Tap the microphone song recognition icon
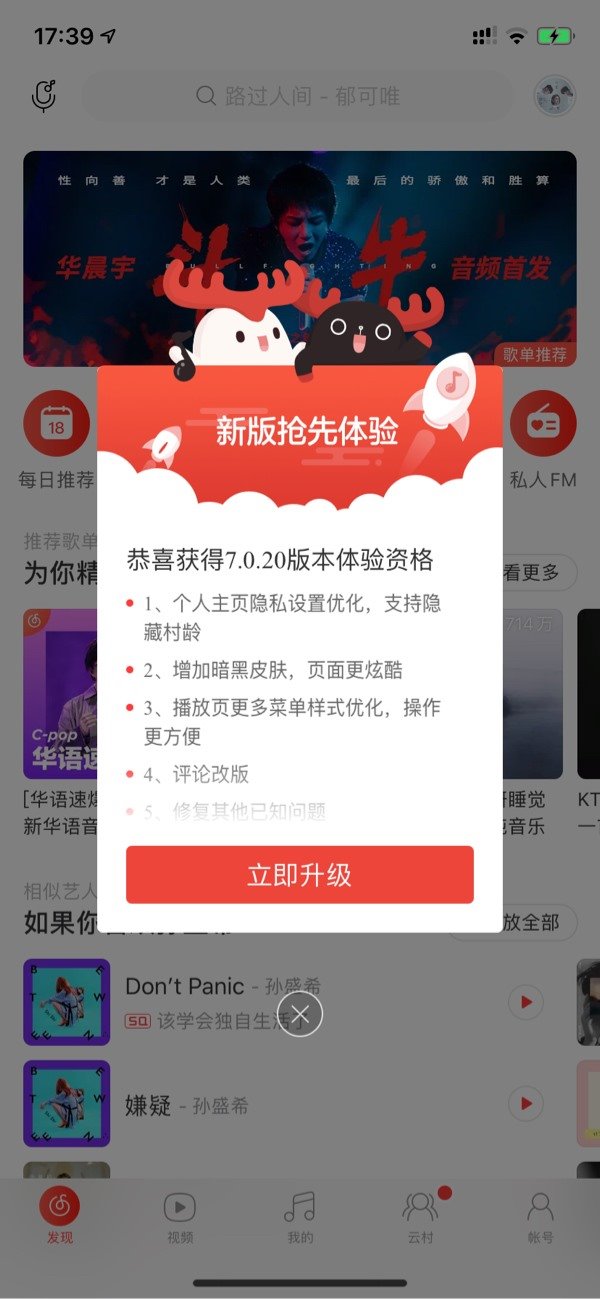The image size is (600, 1299). pyautogui.click(x=44, y=96)
